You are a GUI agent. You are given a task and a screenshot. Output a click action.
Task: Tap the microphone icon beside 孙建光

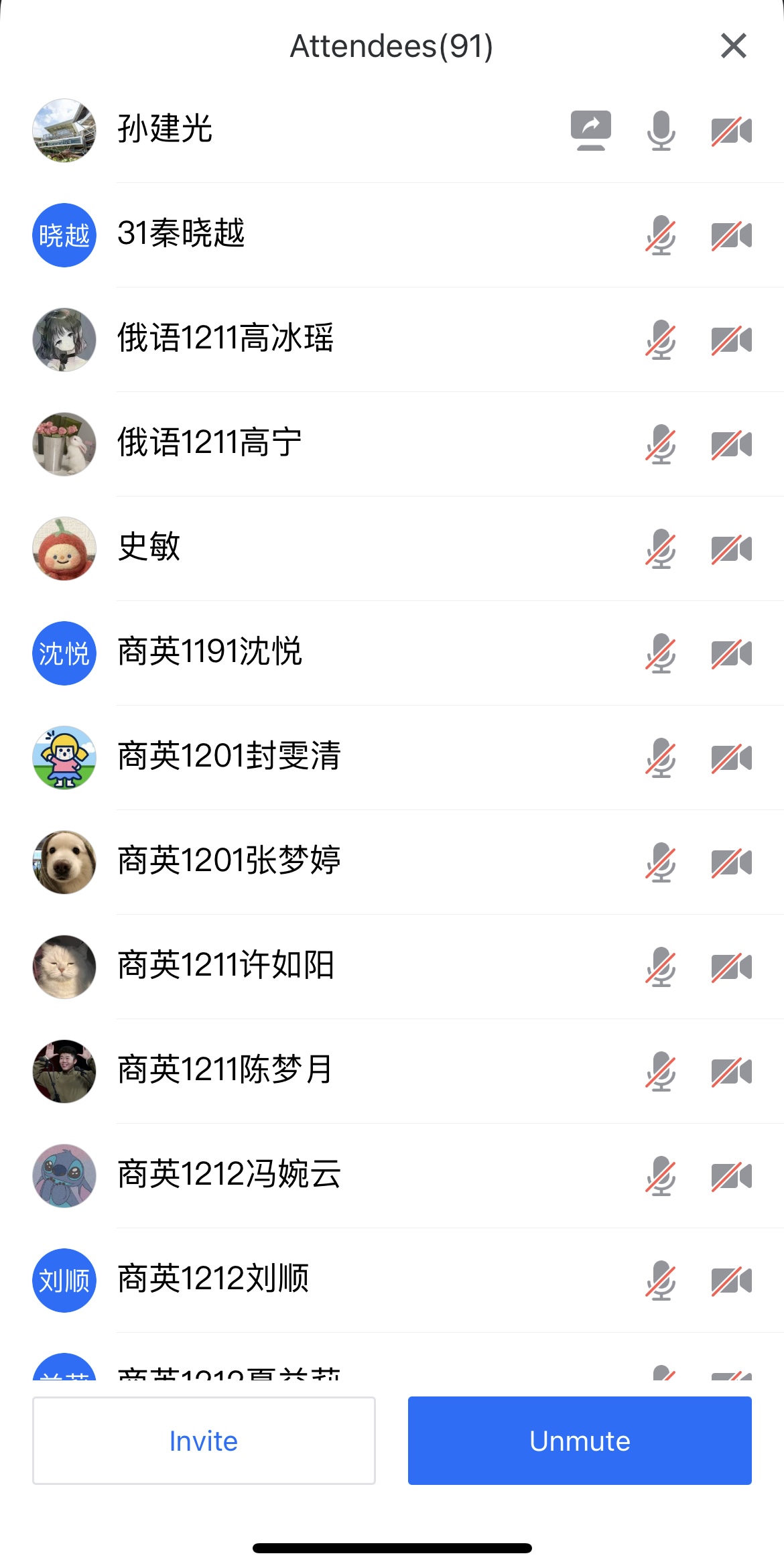click(661, 130)
